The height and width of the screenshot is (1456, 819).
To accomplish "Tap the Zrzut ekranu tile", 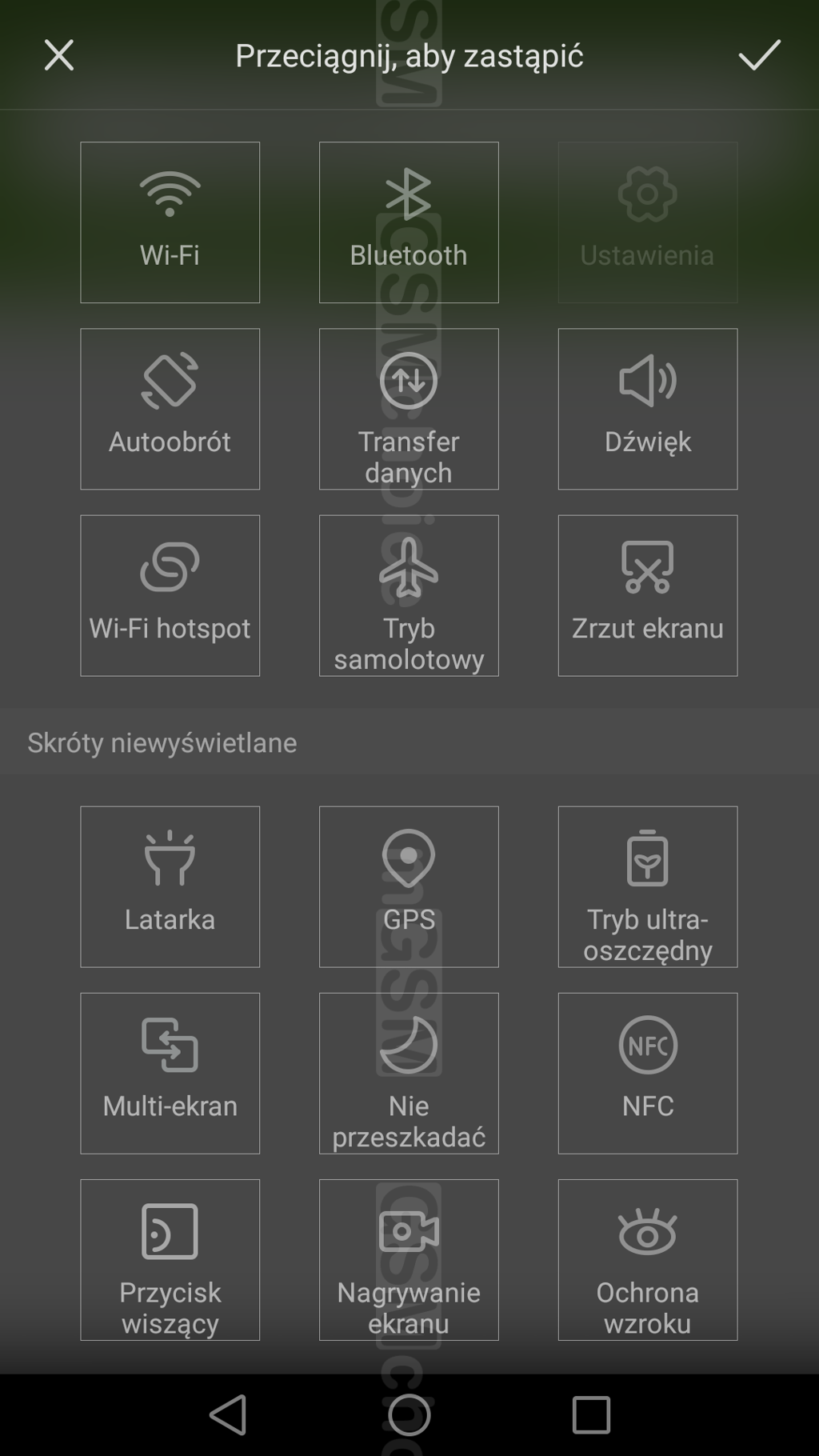I will coord(647,595).
